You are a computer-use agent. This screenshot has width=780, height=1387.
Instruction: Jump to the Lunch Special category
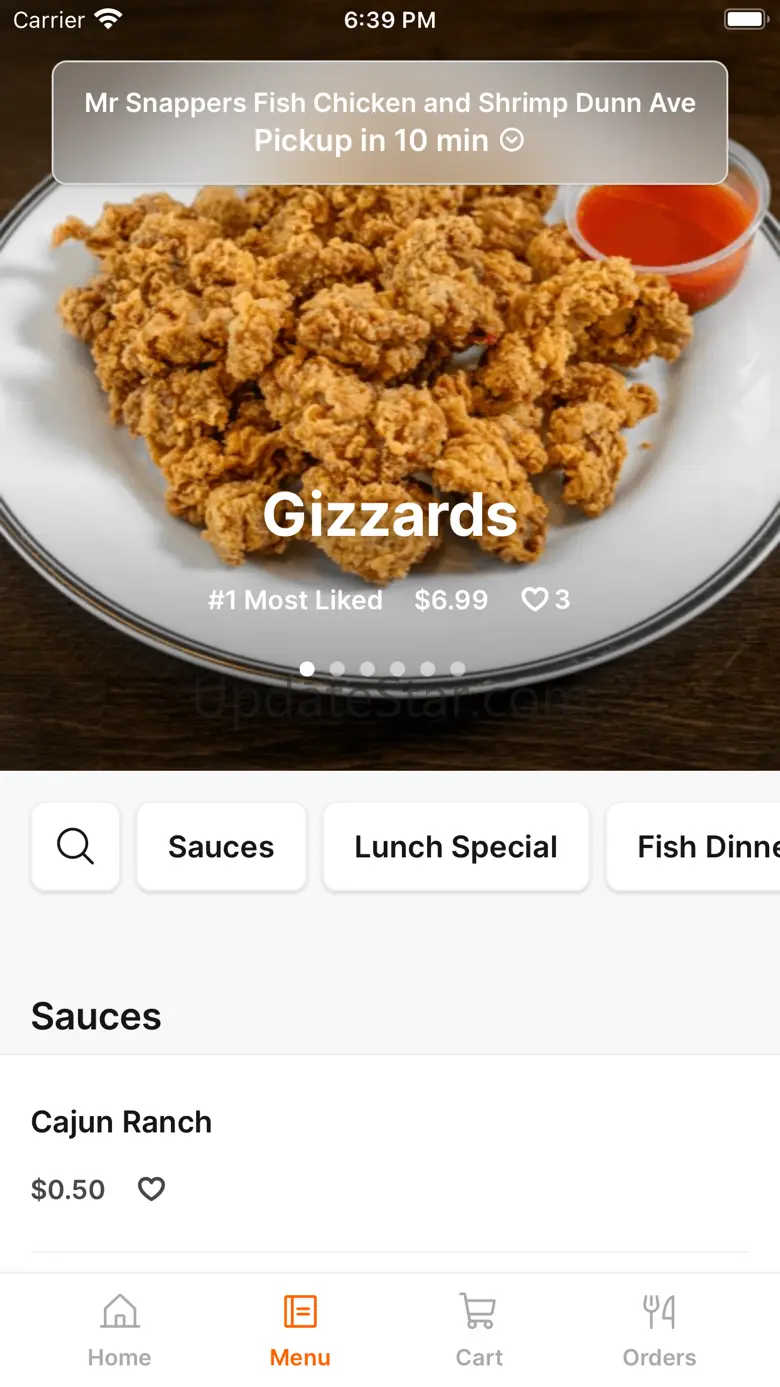[x=456, y=847]
